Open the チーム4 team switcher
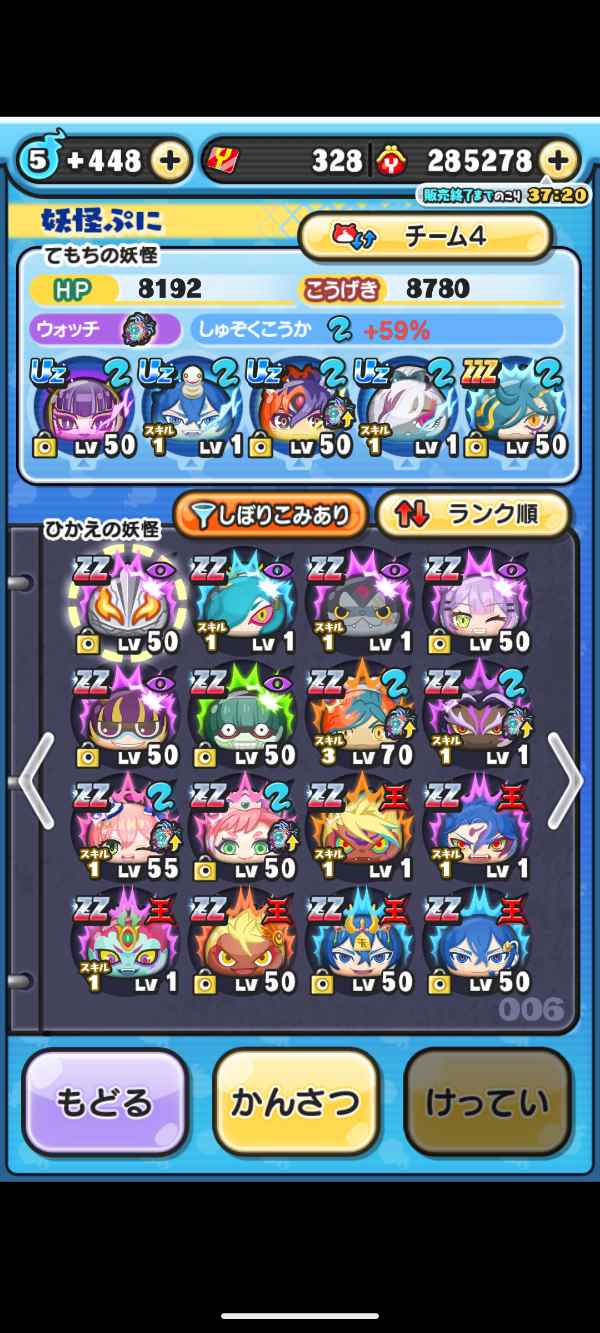600x1333 pixels. click(425, 237)
